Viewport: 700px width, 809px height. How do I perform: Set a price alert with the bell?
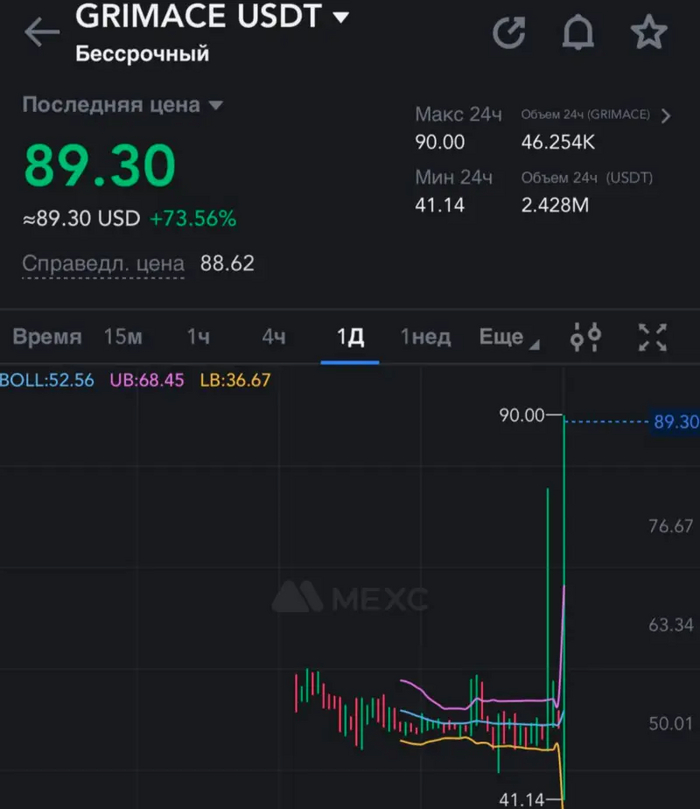[x=578, y=33]
